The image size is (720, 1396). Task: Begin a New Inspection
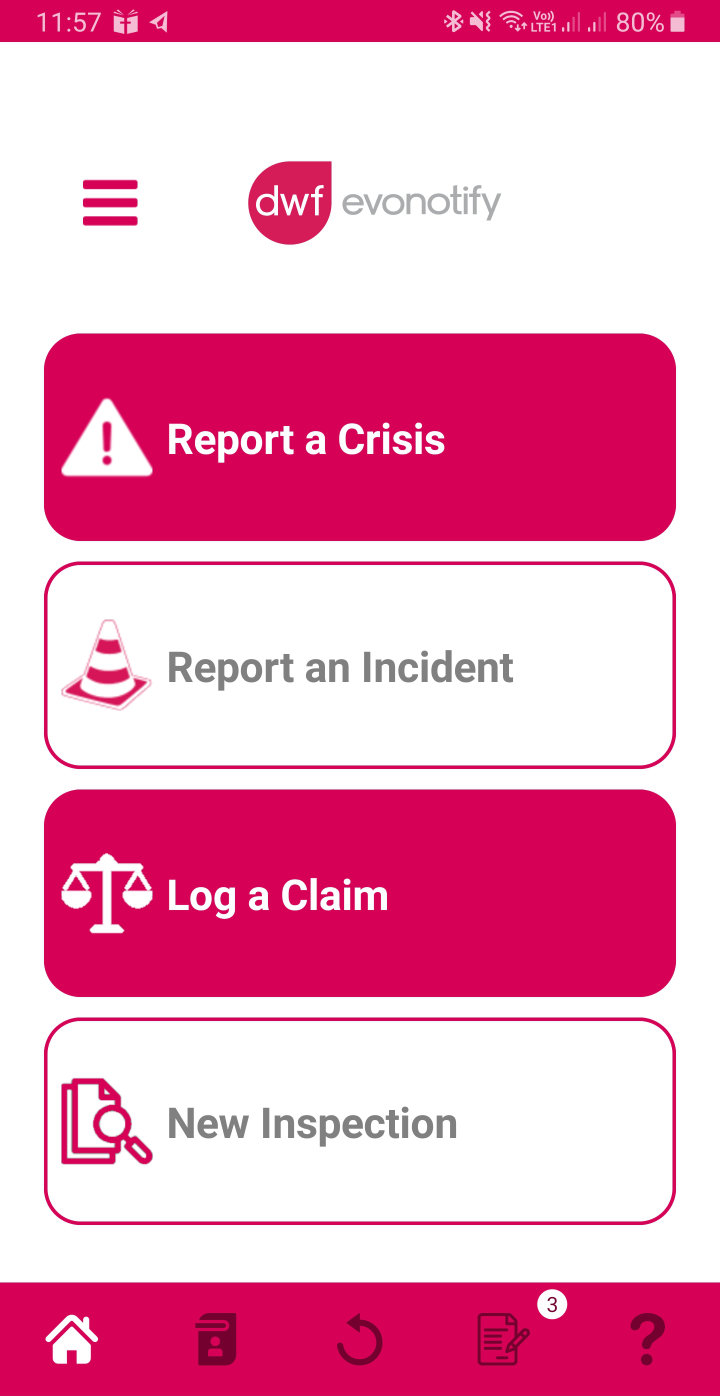(x=360, y=1121)
